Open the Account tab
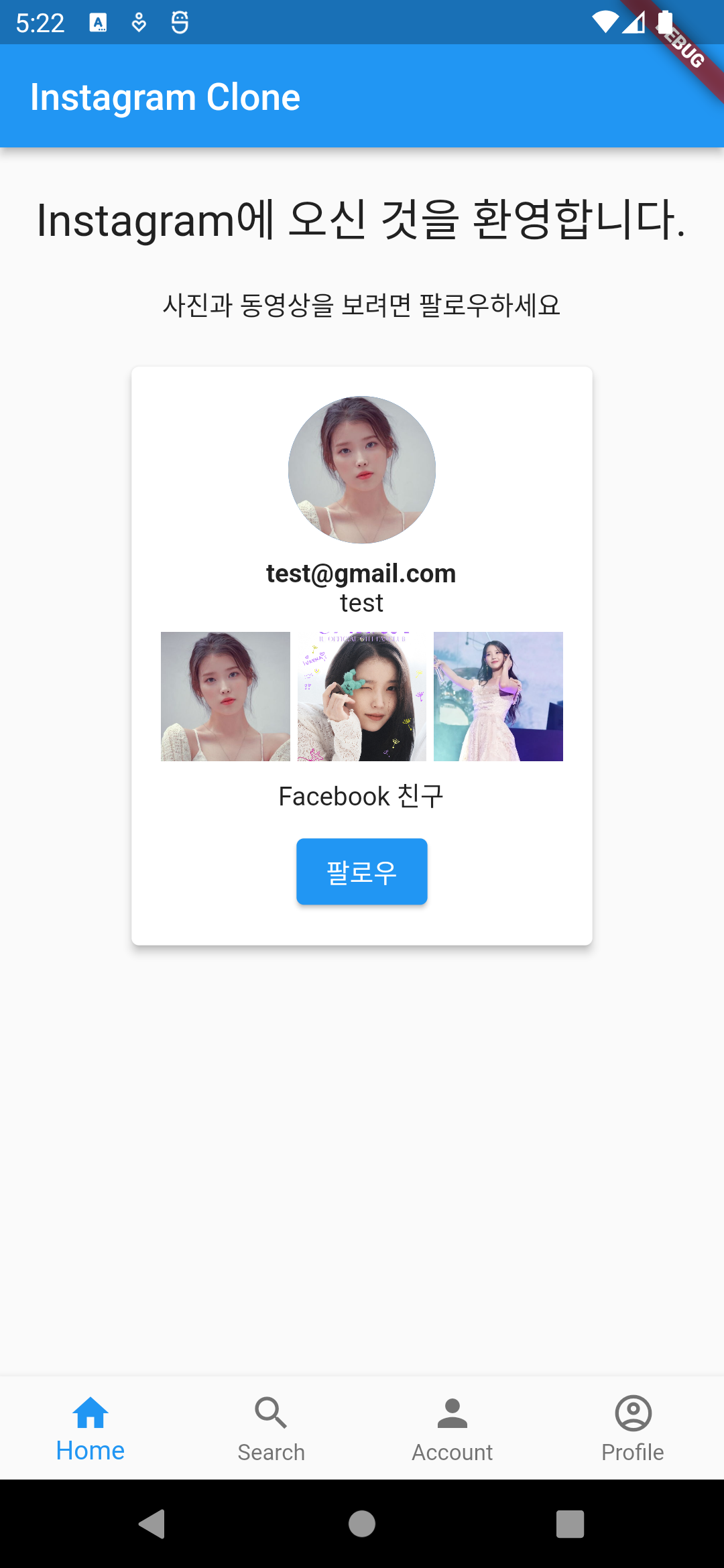 [x=452, y=1429]
